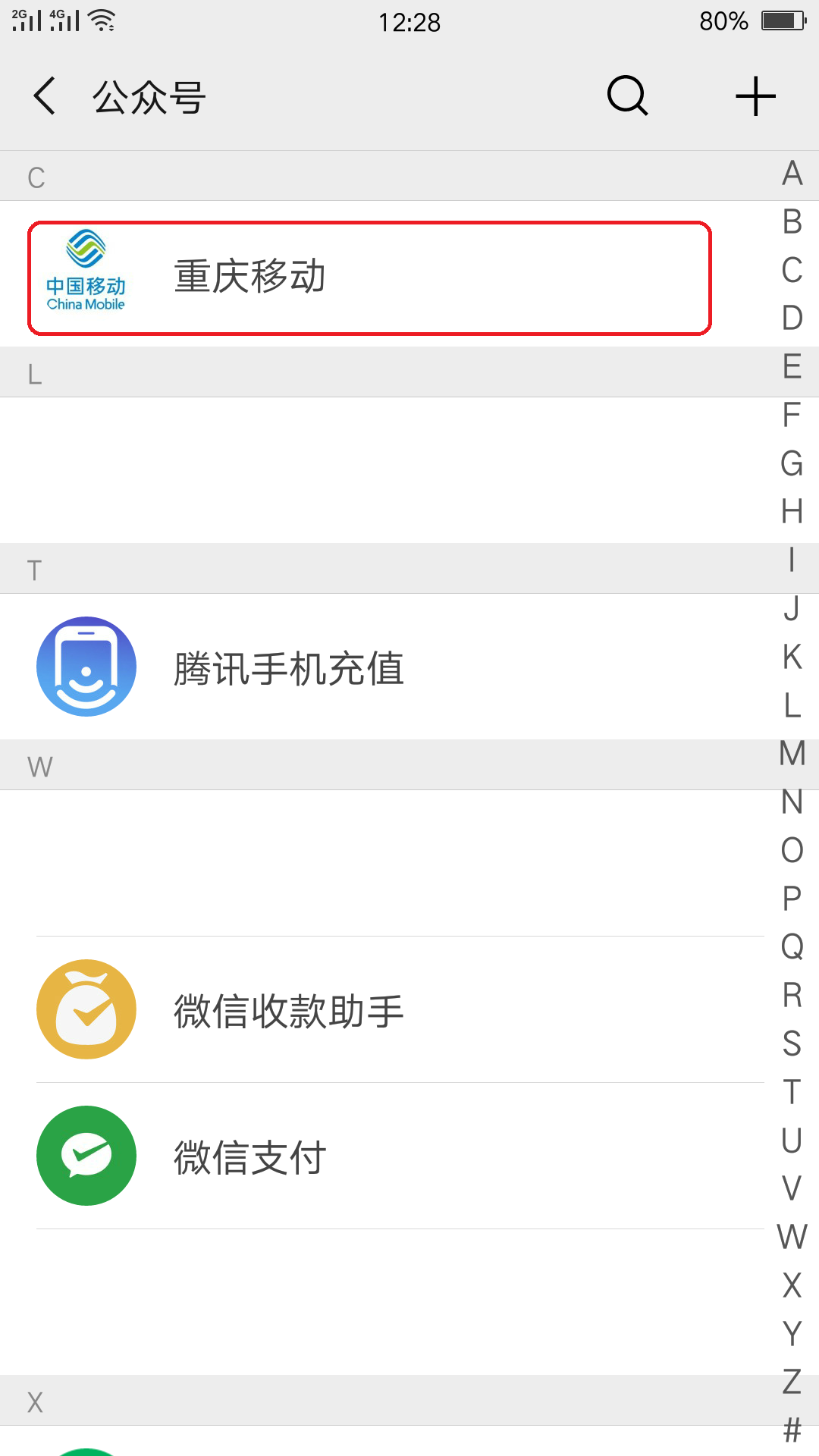Add a new official account
This screenshot has height=1456, width=819.
coord(755,96)
